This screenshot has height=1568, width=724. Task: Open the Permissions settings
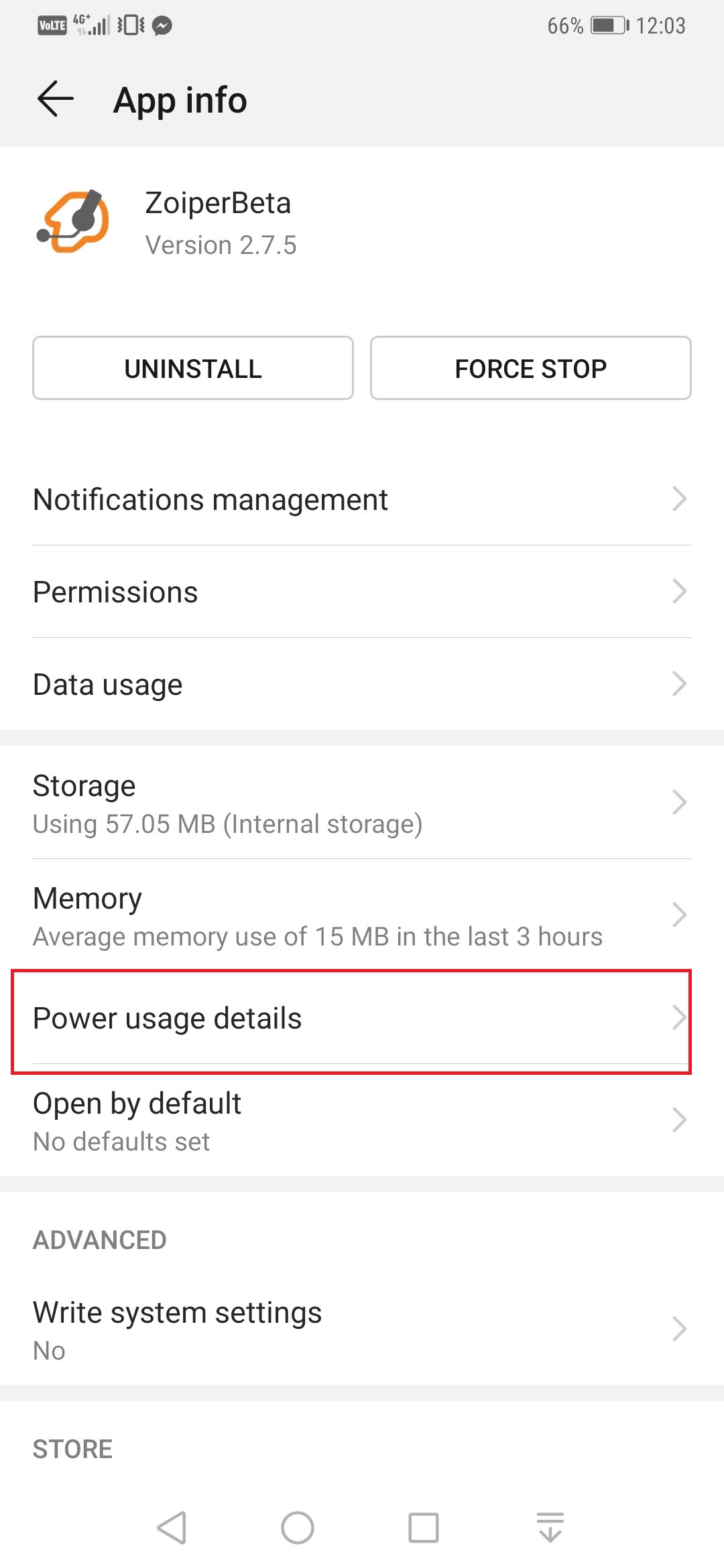[x=362, y=592]
